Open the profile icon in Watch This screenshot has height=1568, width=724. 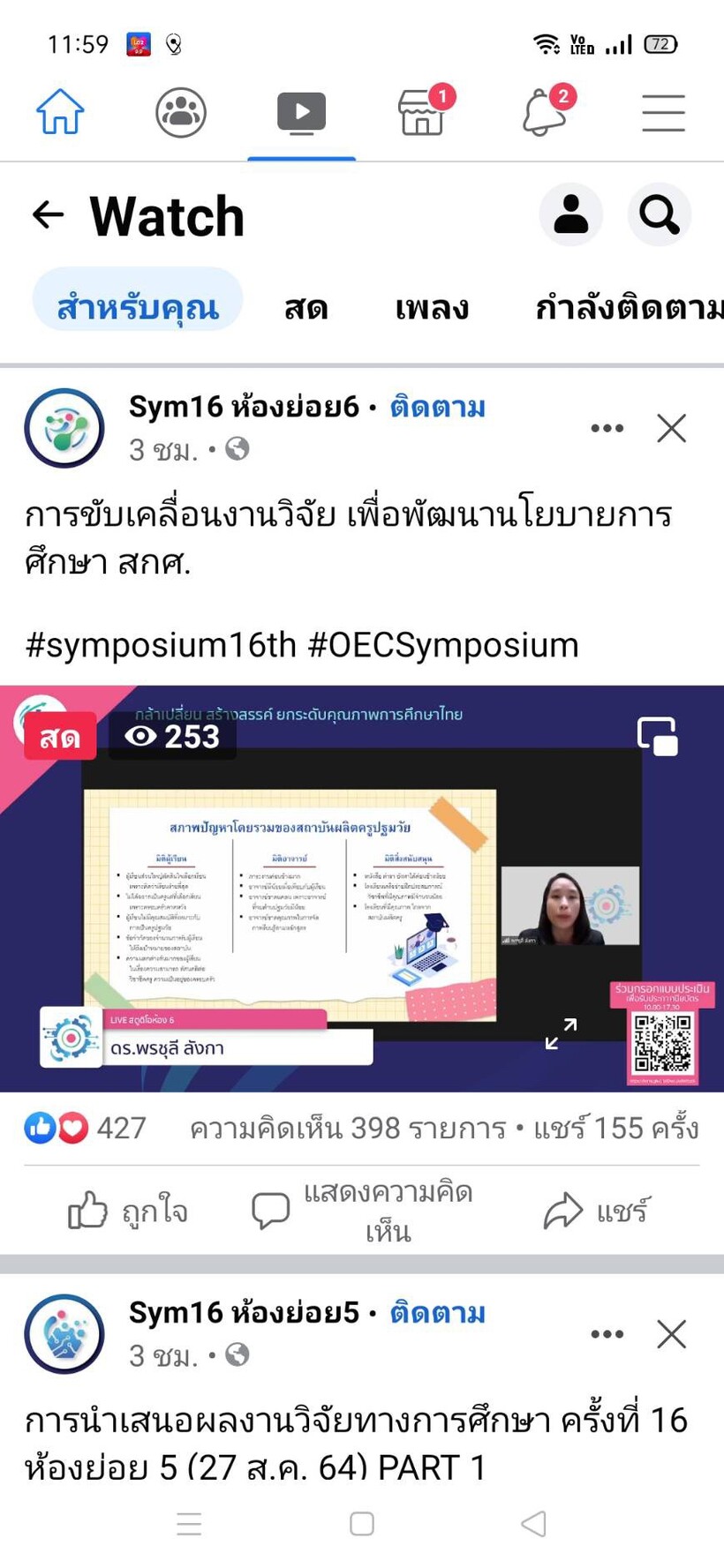tap(571, 214)
